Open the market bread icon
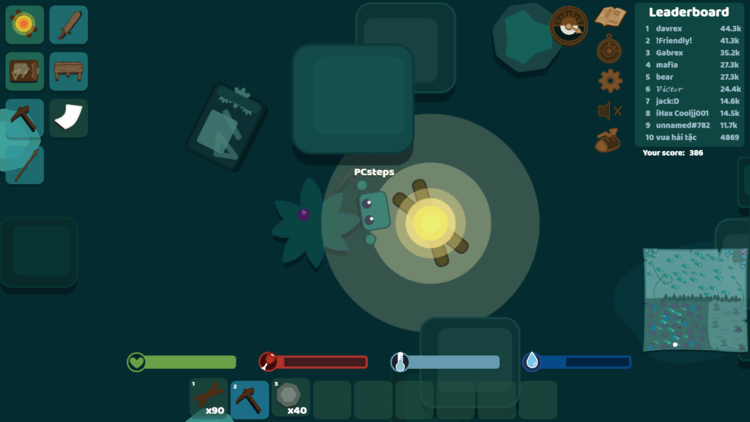This screenshot has width=750, height=422. click(608, 141)
